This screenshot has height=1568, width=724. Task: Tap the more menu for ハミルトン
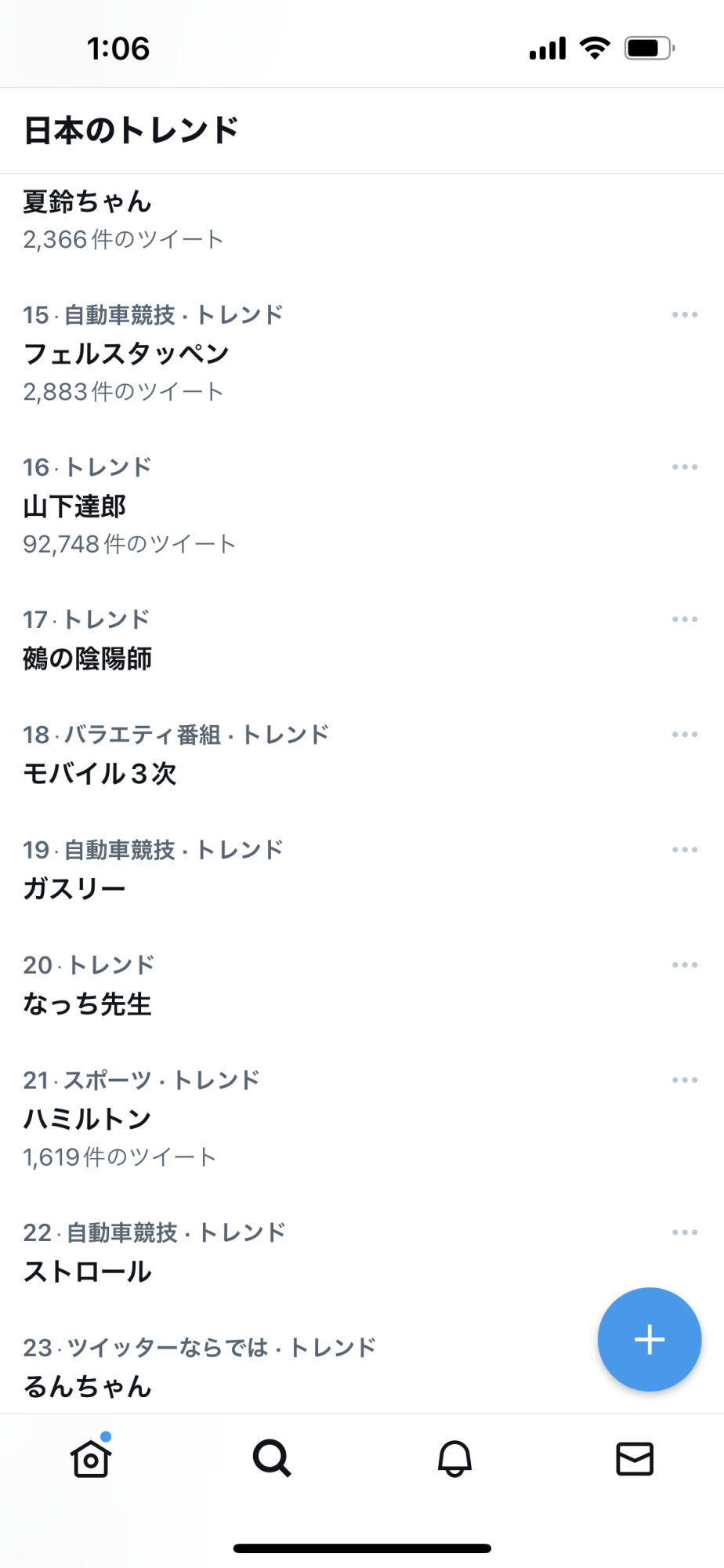(x=684, y=1080)
